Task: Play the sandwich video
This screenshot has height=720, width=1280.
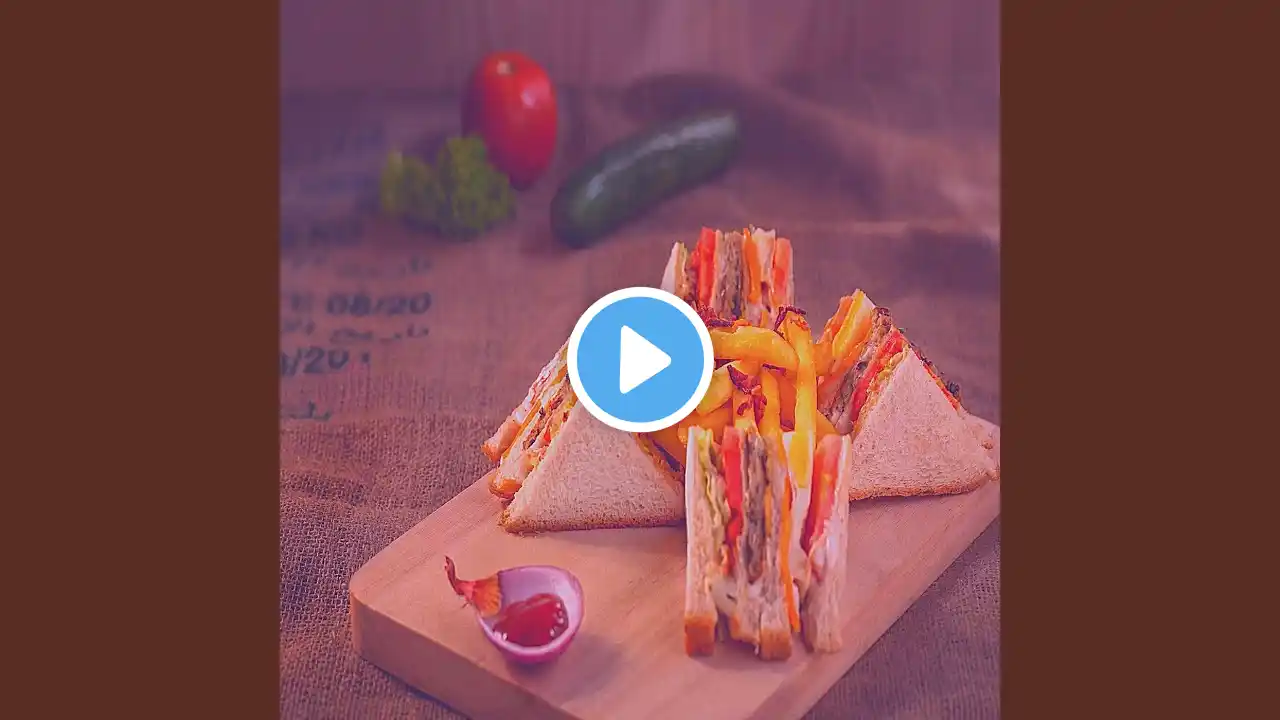Action: (640, 359)
